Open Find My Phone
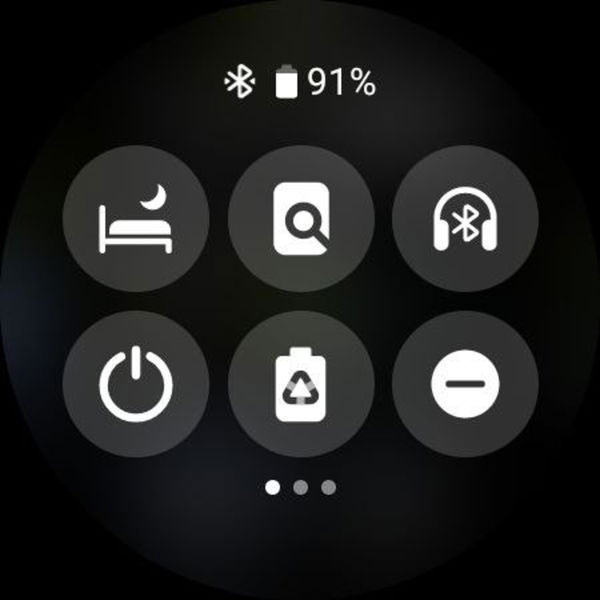The height and width of the screenshot is (600, 600). pos(301,218)
